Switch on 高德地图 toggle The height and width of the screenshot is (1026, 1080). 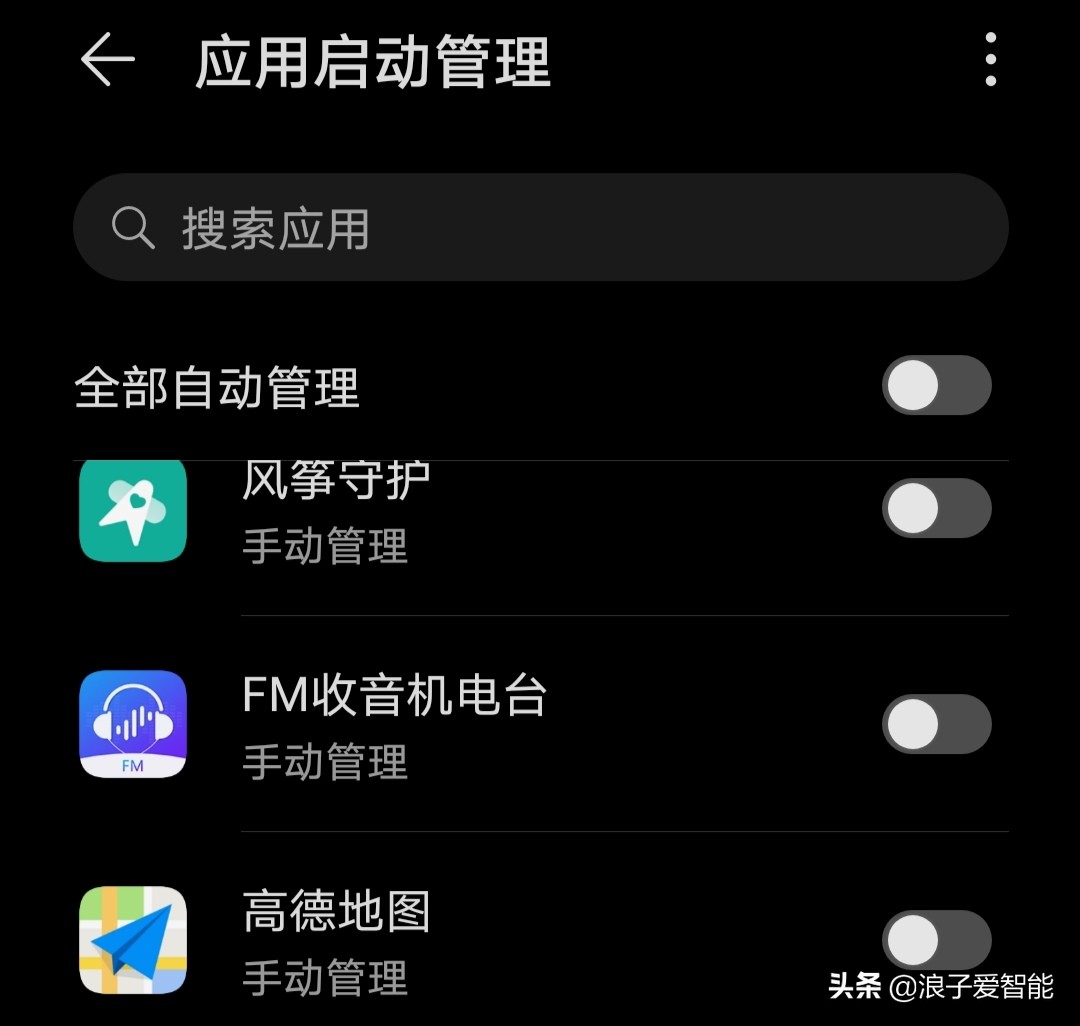[x=936, y=940]
